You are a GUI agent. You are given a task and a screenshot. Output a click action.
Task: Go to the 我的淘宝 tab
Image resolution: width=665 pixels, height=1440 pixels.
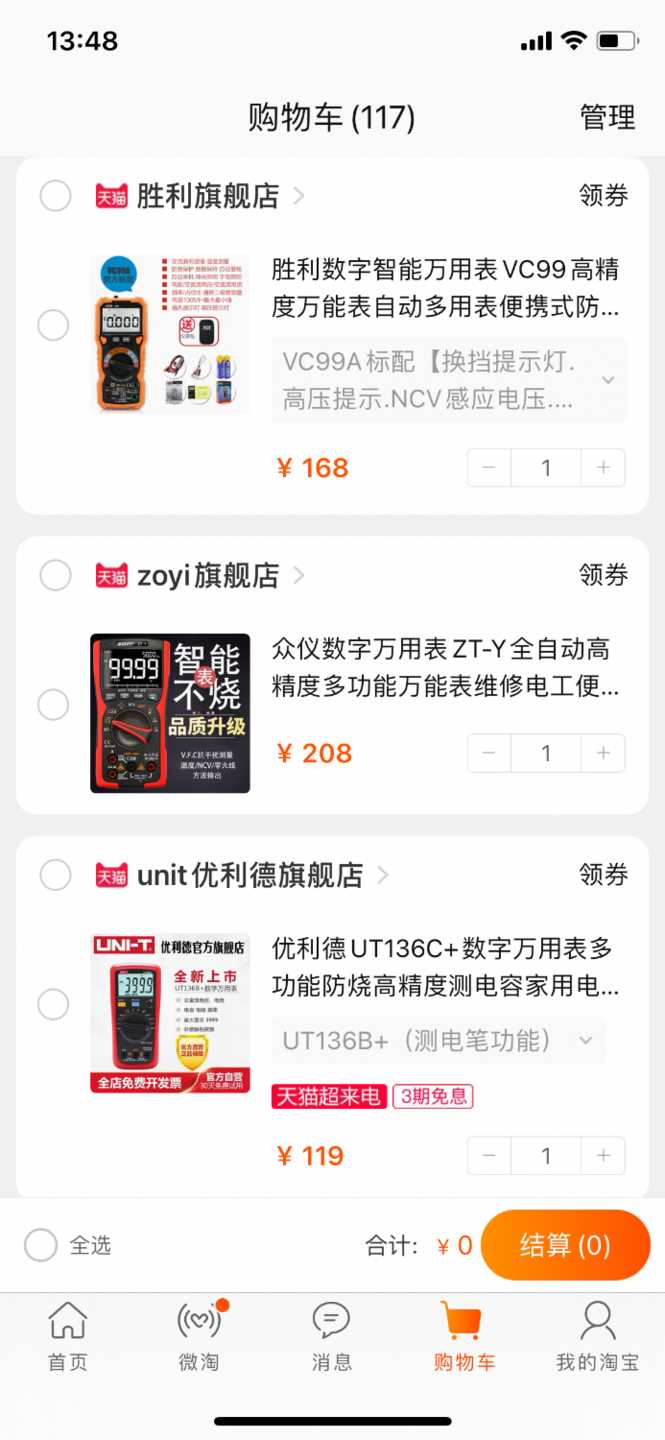[597, 1337]
